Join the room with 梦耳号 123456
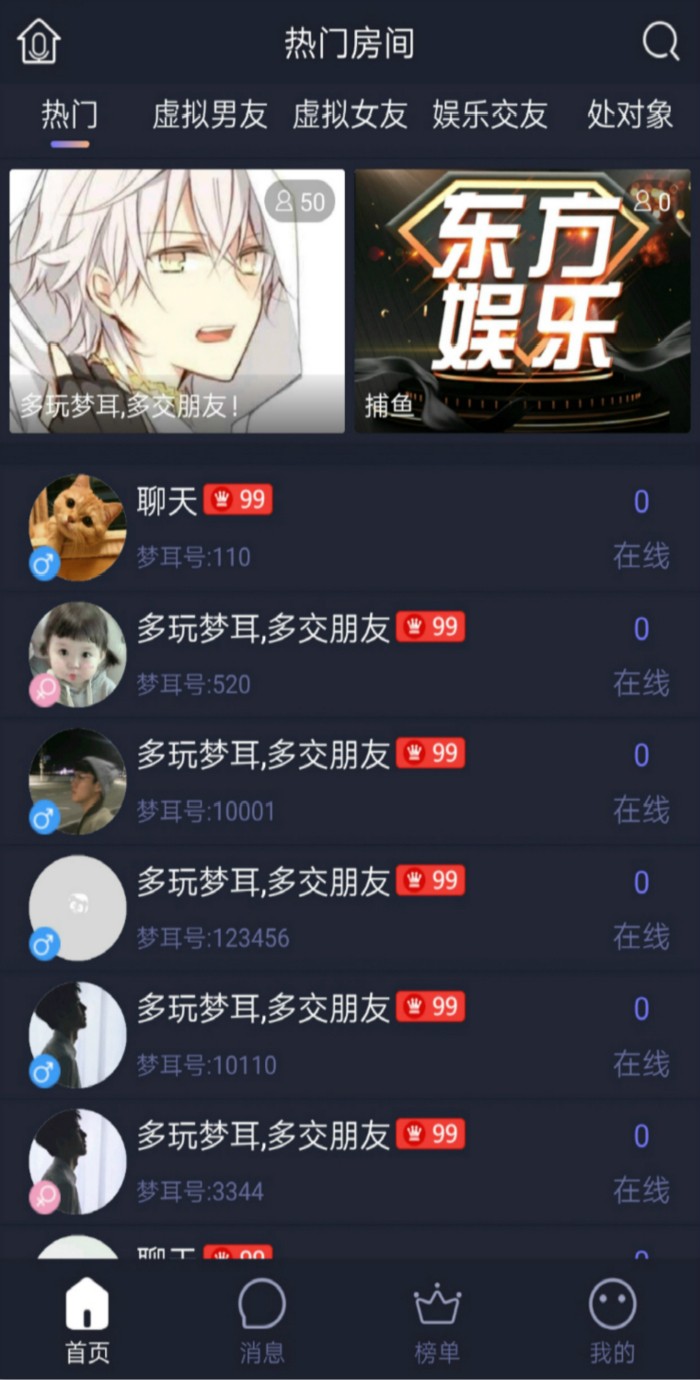 350,909
